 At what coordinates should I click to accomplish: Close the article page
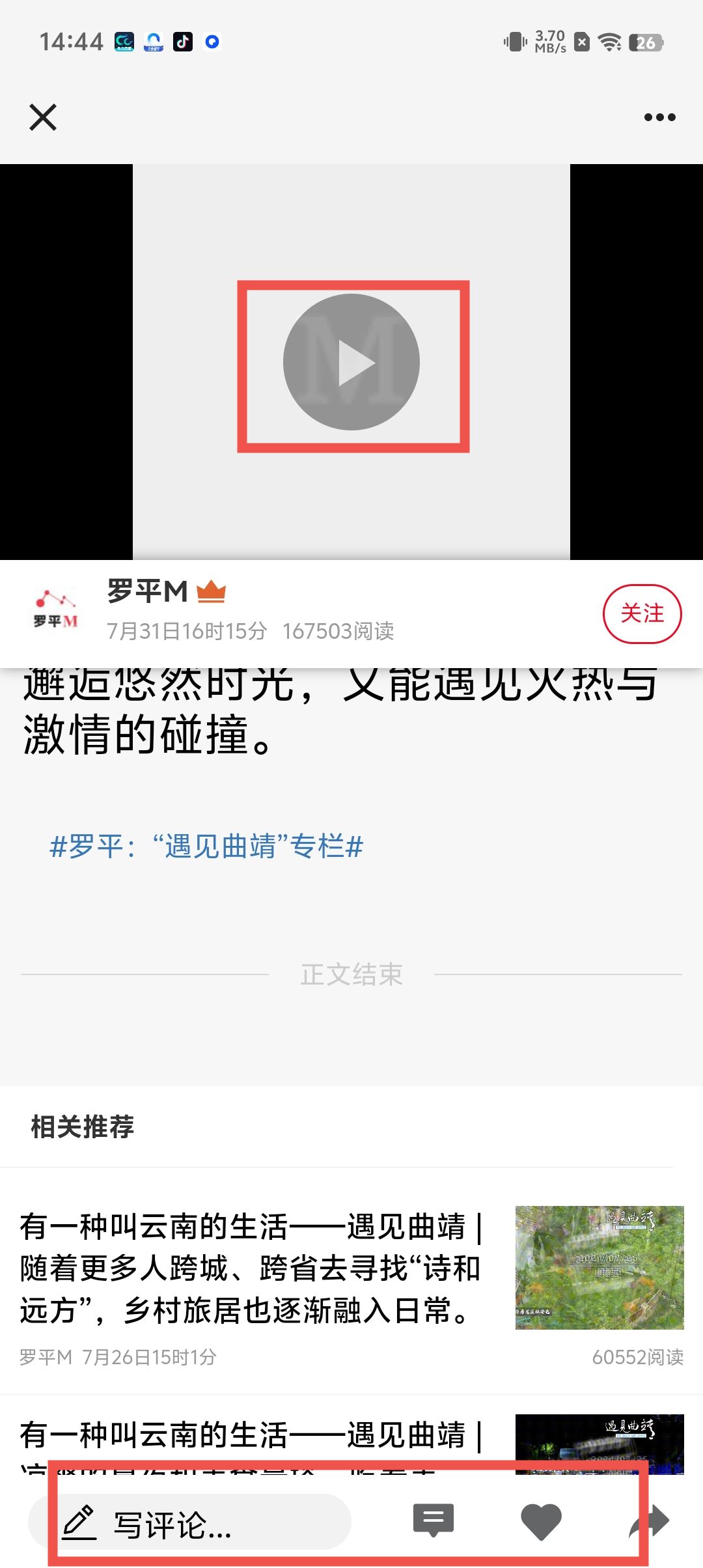click(43, 117)
